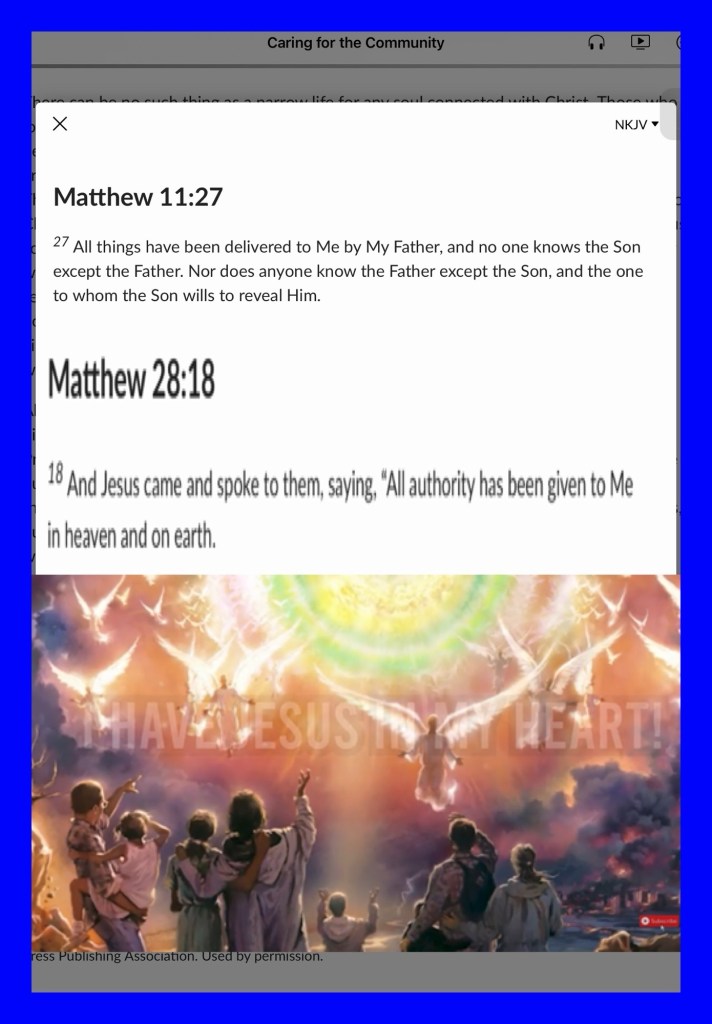Open the headphones audio icon
This screenshot has width=712, height=1024.
(596, 42)
